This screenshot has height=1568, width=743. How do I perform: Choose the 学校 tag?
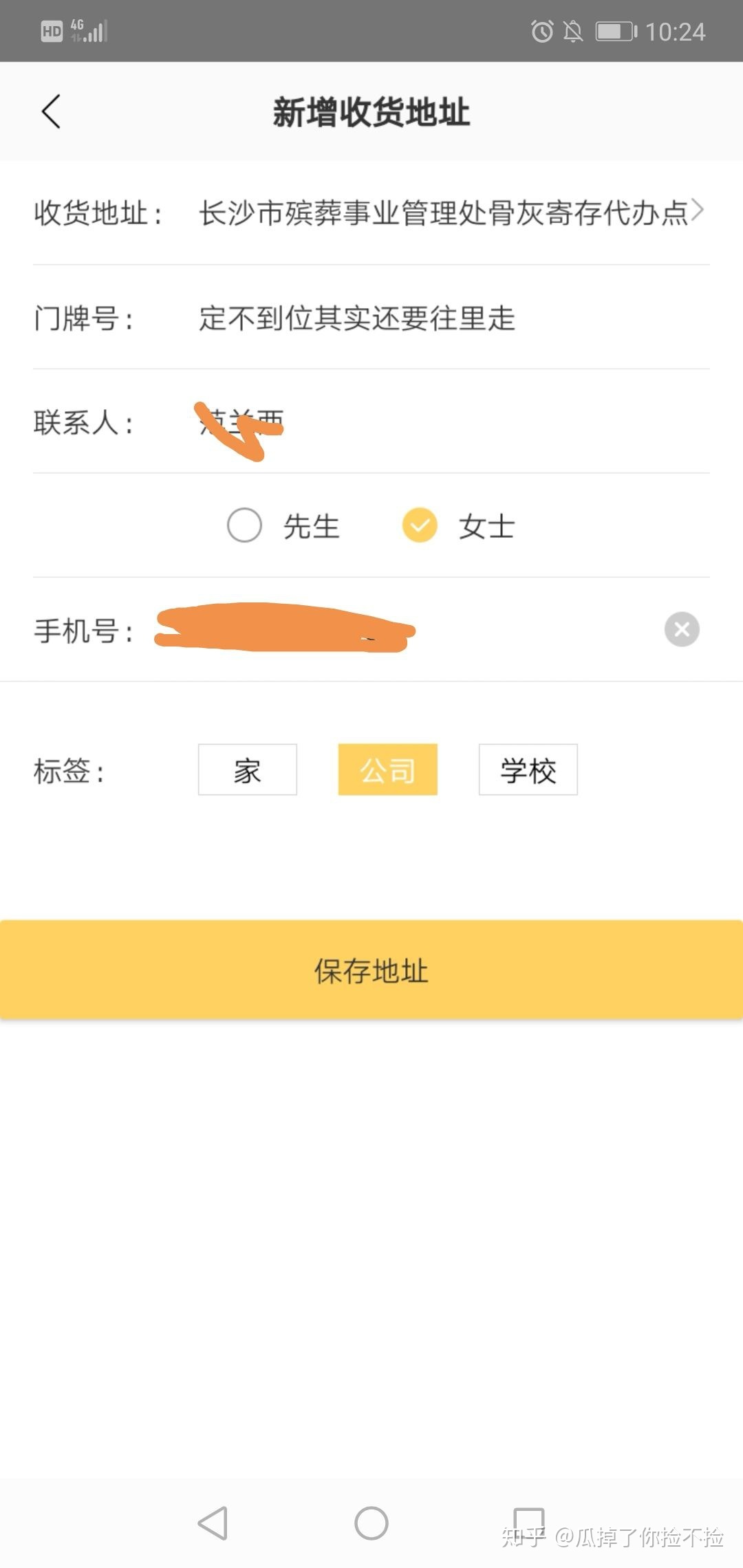pos(528,770)
